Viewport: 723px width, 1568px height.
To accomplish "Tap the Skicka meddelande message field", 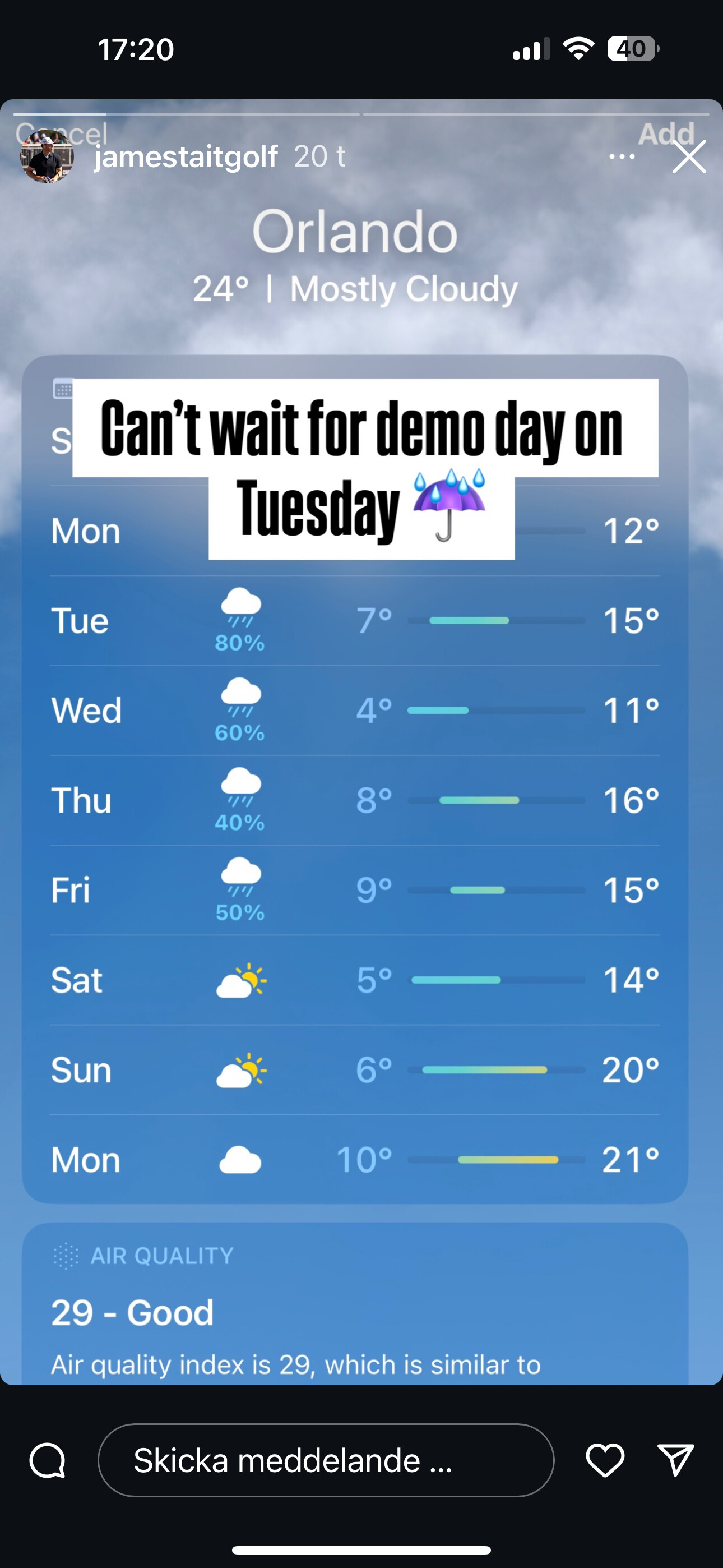I will click(326, 1460).
